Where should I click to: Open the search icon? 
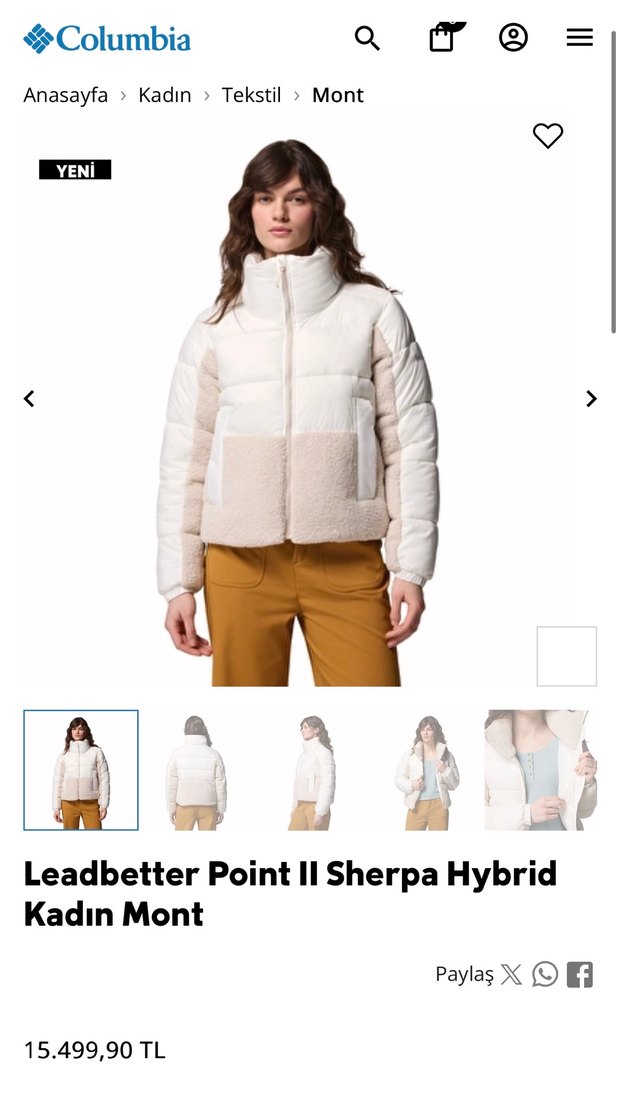click(x=368, y=38)
